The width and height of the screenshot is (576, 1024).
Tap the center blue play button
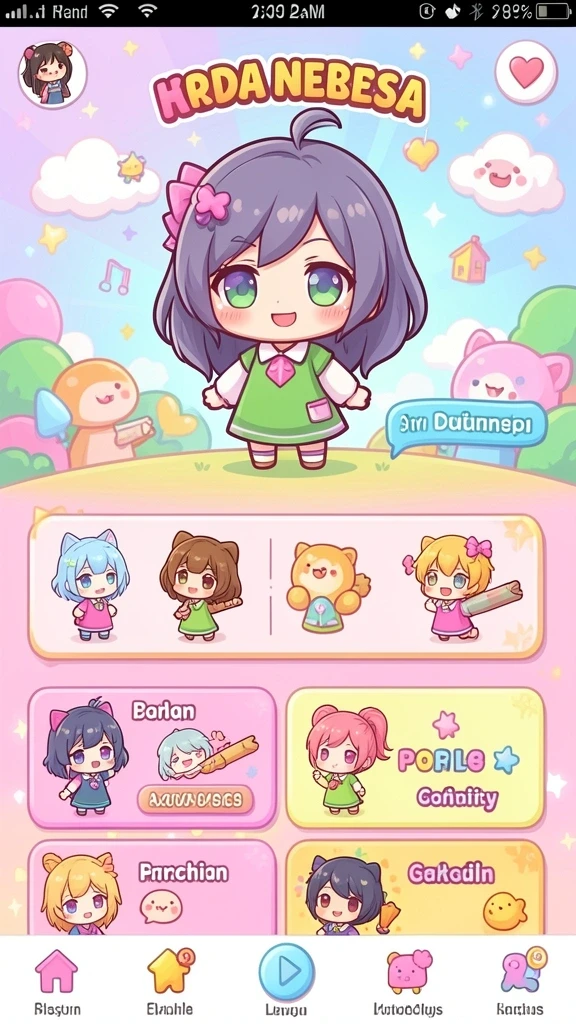click(x=287, y=972)
